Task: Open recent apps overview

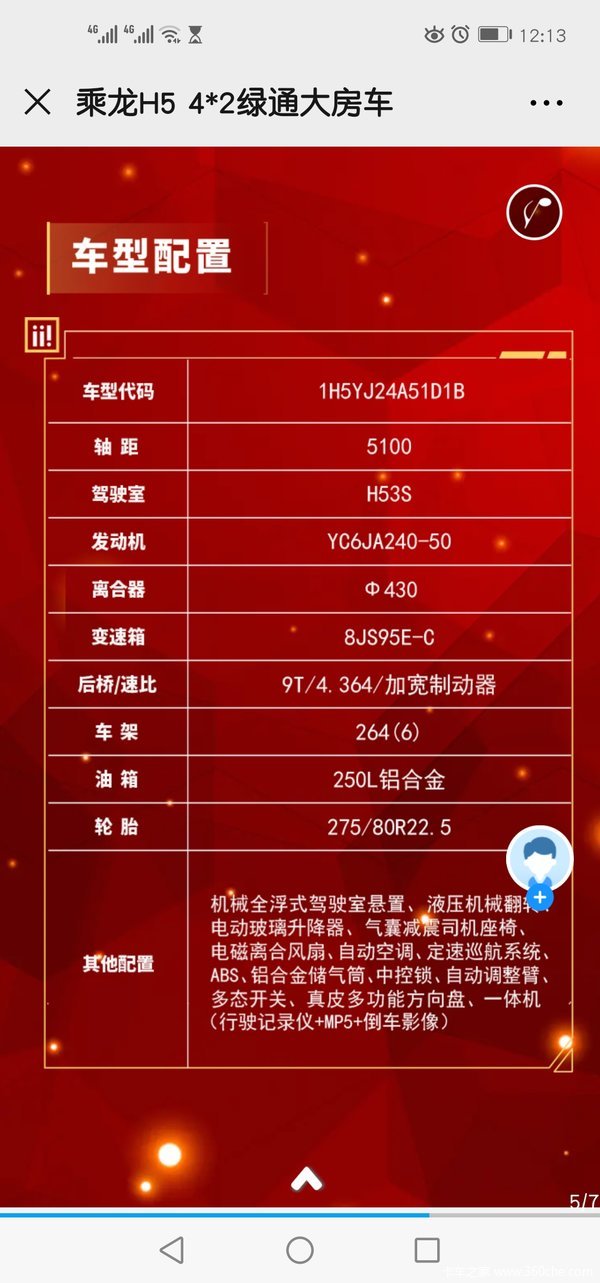Action: pos(427,1249)
